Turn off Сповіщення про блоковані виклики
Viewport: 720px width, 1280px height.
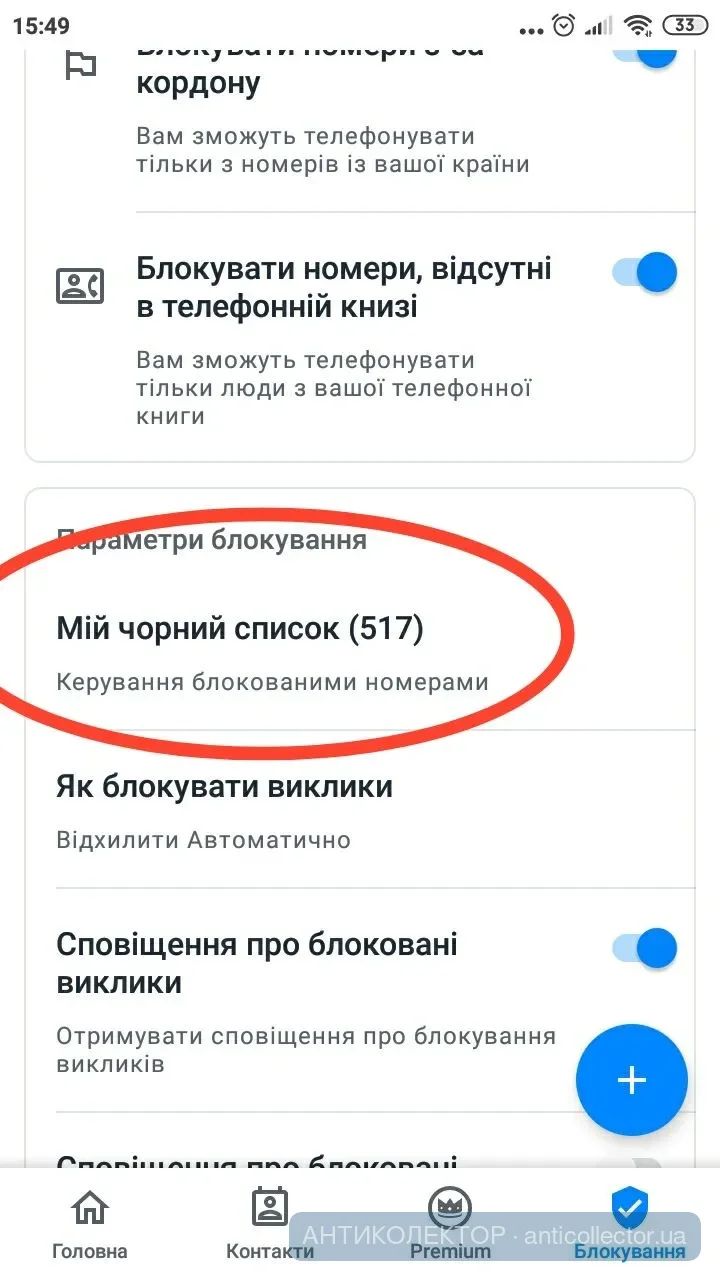coord(645,947)
